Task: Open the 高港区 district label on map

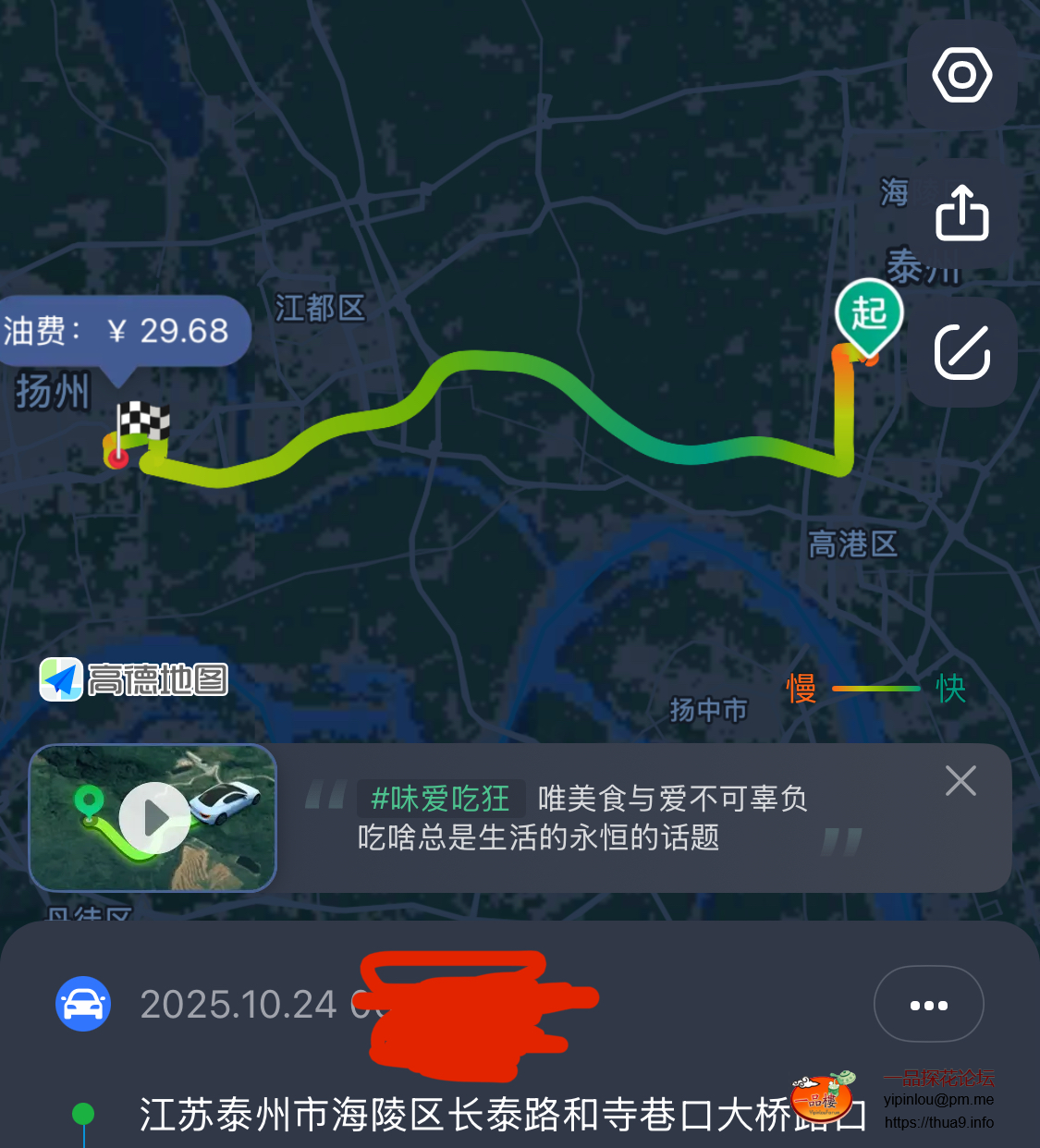Action: (852, 545)
